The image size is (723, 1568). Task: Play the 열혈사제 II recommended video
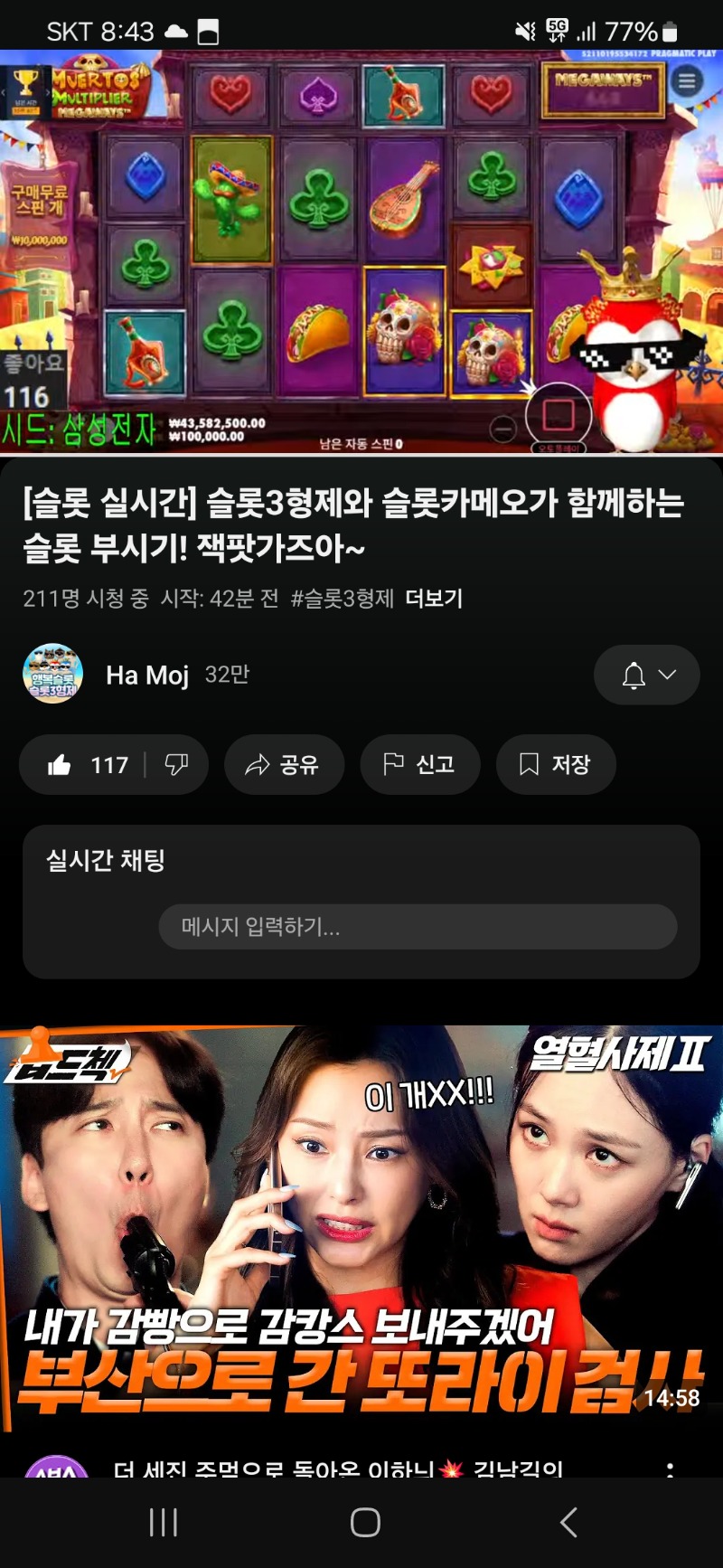pyautogui.click(x=361, y=1225)
